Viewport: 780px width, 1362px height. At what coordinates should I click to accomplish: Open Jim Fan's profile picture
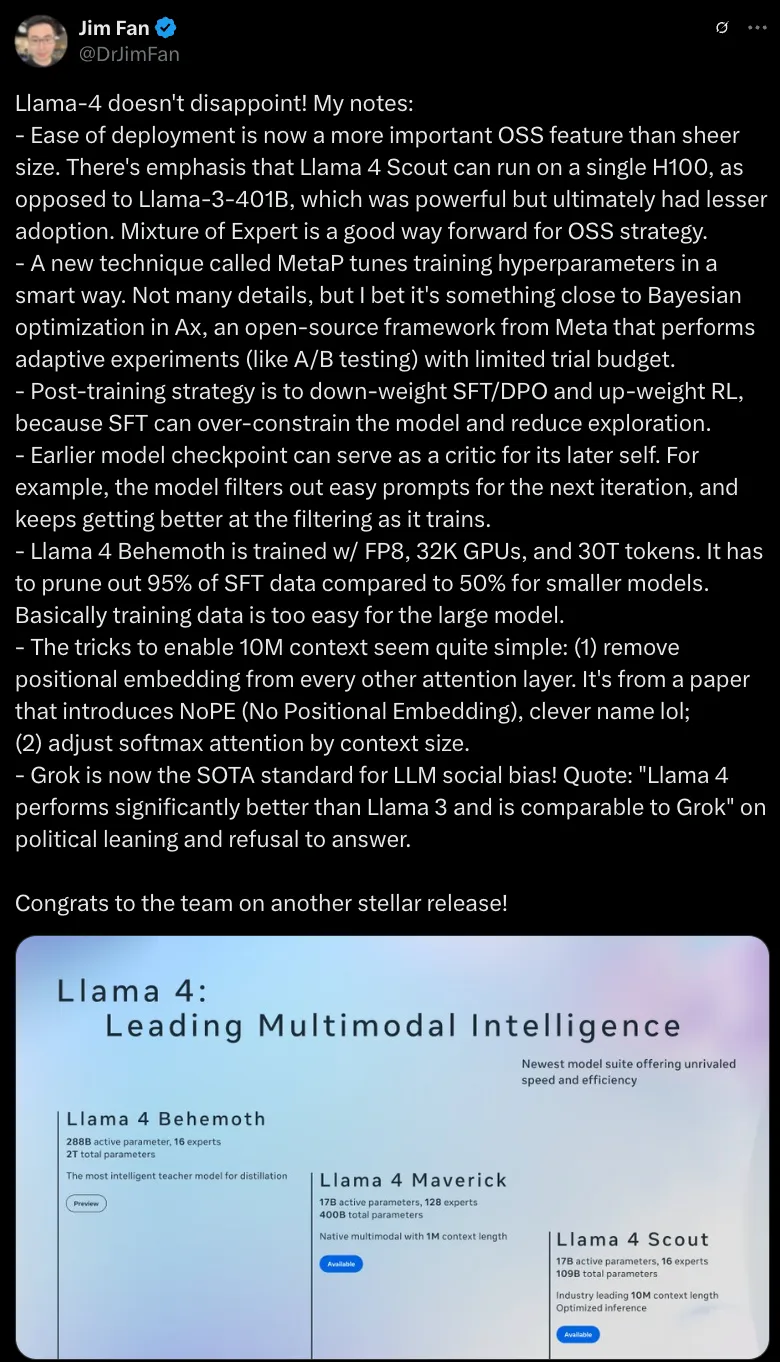[x=41, y=41]
